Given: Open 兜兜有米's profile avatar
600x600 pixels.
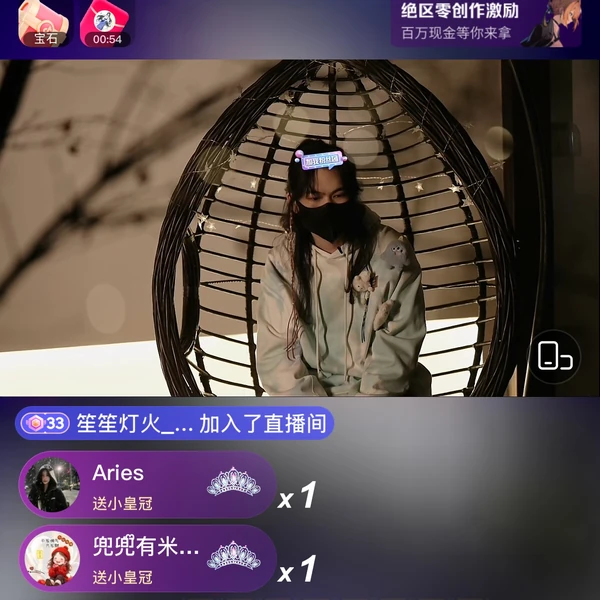Looking at the screenshot, I should (x=51, y=559).
